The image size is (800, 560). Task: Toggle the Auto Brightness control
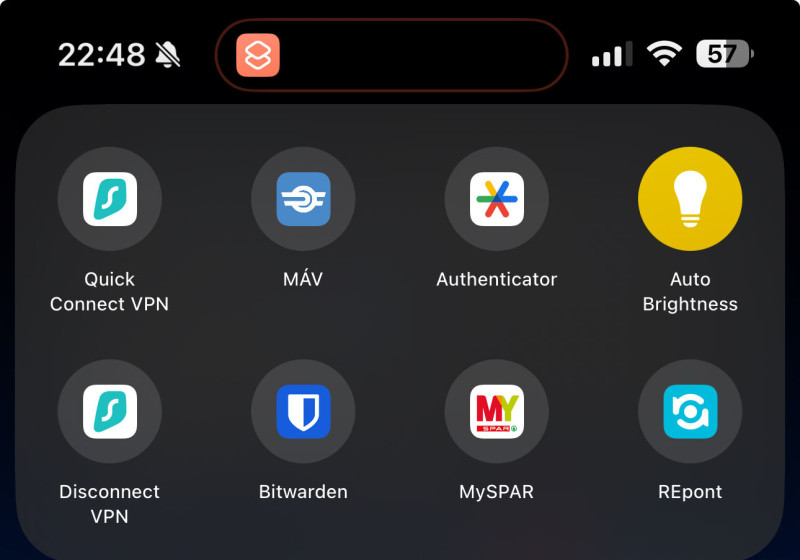click(690, 198)
